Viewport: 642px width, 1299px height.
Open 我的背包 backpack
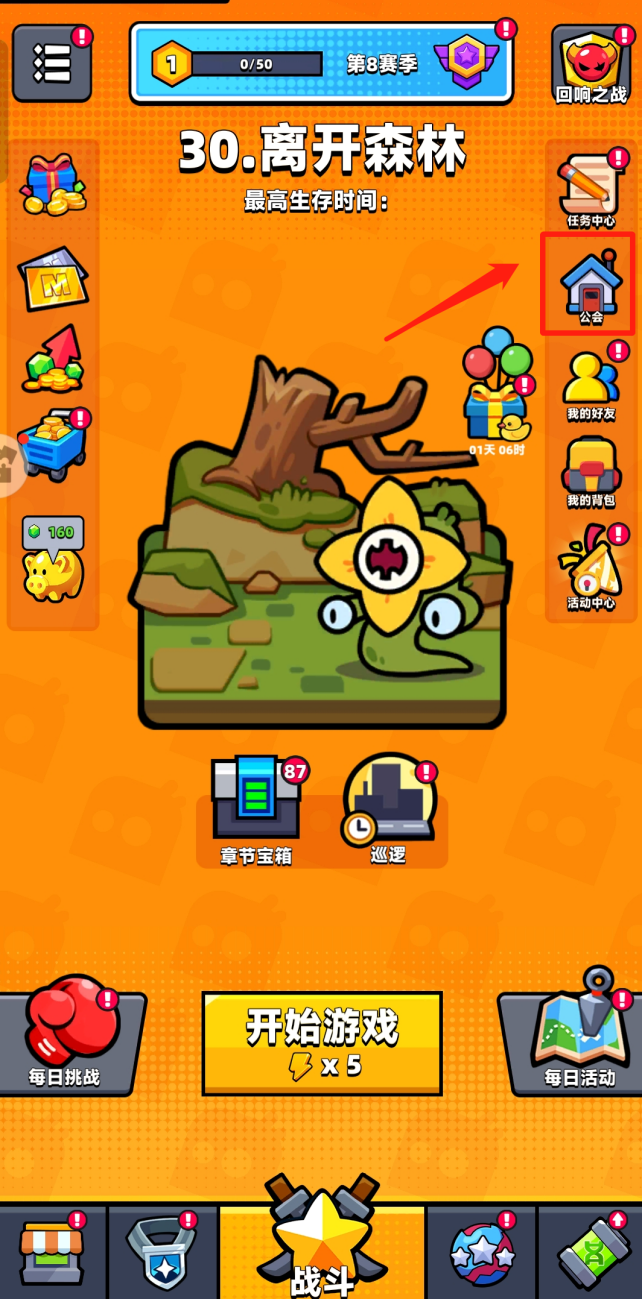coord(590,472)
